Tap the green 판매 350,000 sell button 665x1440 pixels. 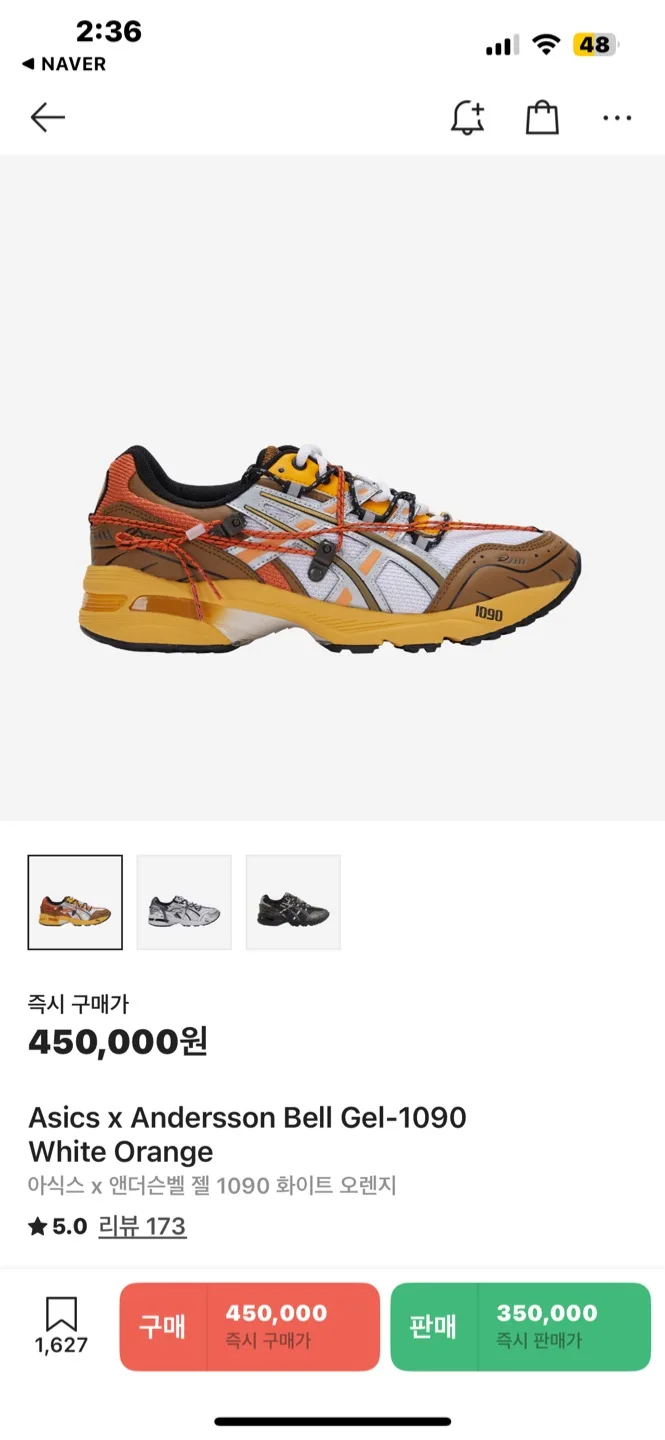coord(520,1326)
